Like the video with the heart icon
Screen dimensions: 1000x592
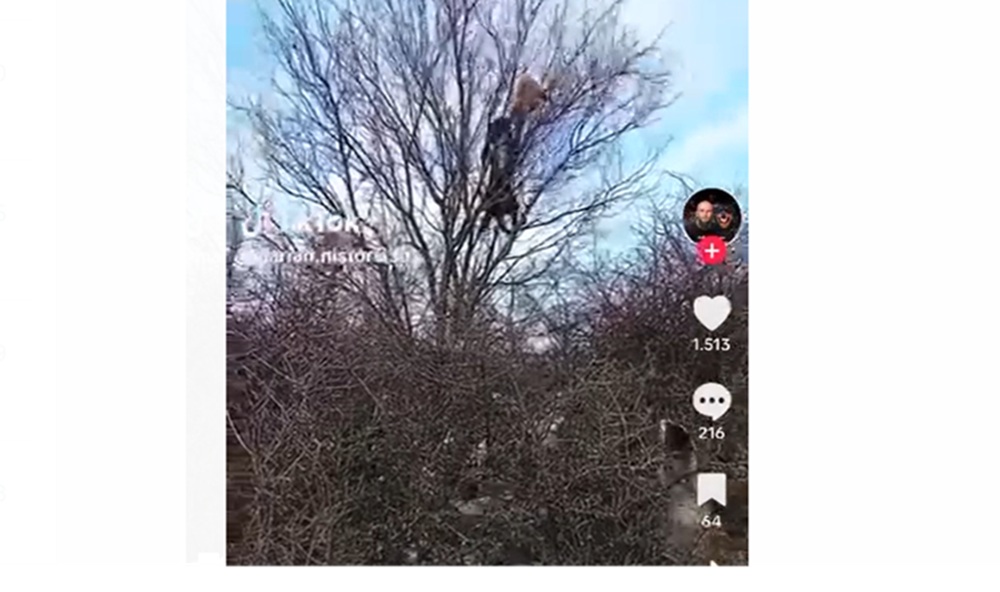(x=712, y=314)
